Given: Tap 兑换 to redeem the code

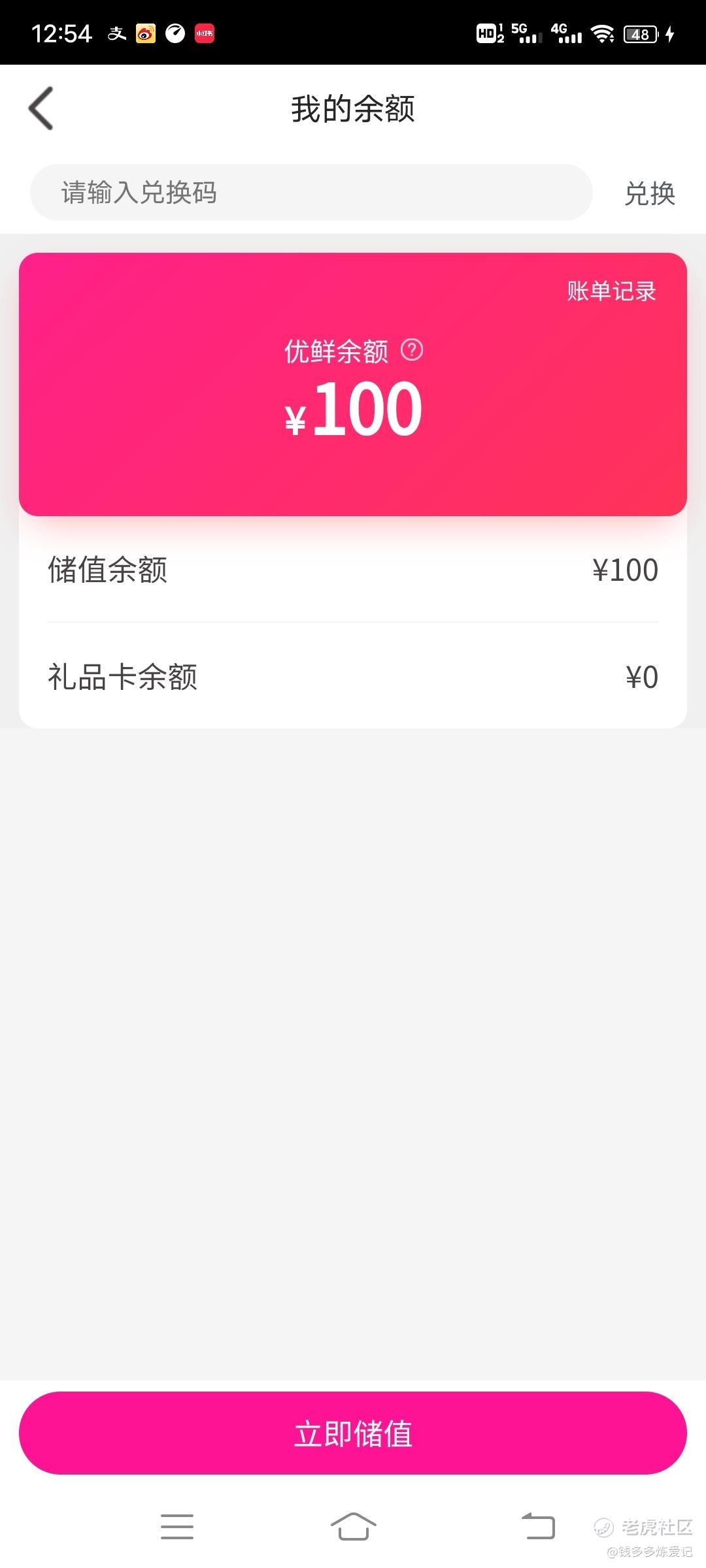Looking at the screenshot, I should click(x=649, y=194).
